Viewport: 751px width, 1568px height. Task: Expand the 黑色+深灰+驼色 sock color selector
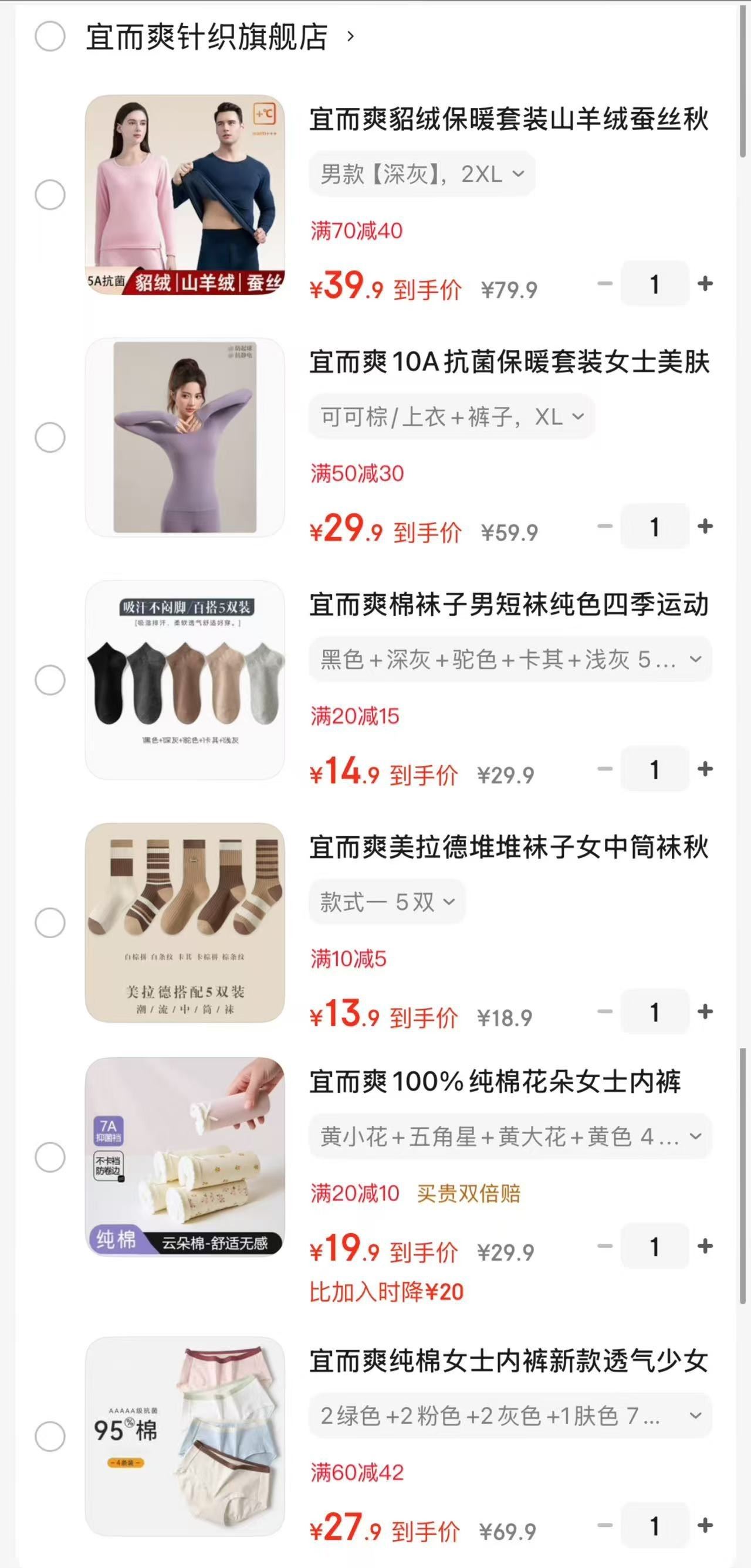tap(510, 659)
